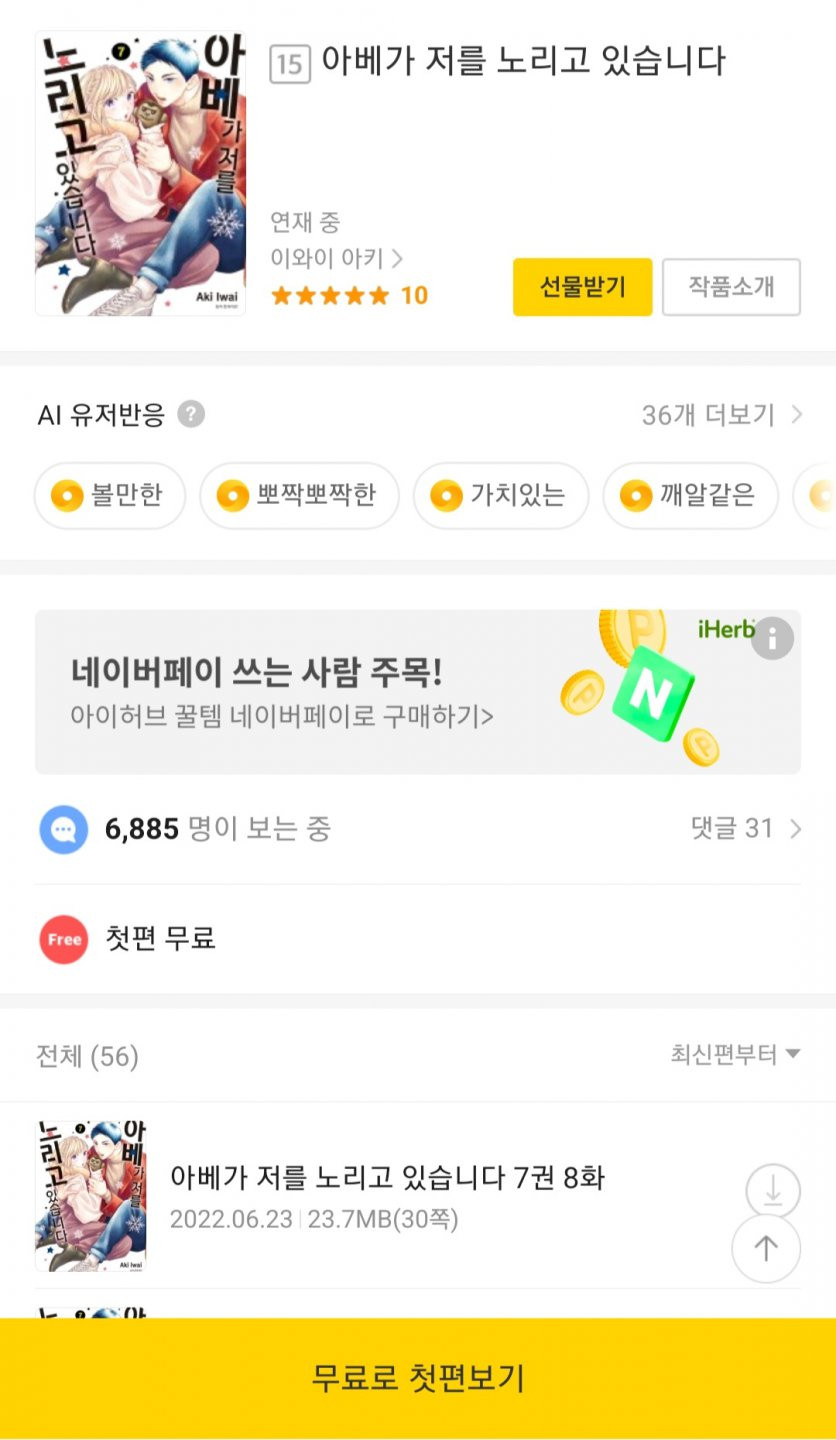Jump back to top with arrow button
Screen dimensions: 836x1440
tap(766, 1248)
